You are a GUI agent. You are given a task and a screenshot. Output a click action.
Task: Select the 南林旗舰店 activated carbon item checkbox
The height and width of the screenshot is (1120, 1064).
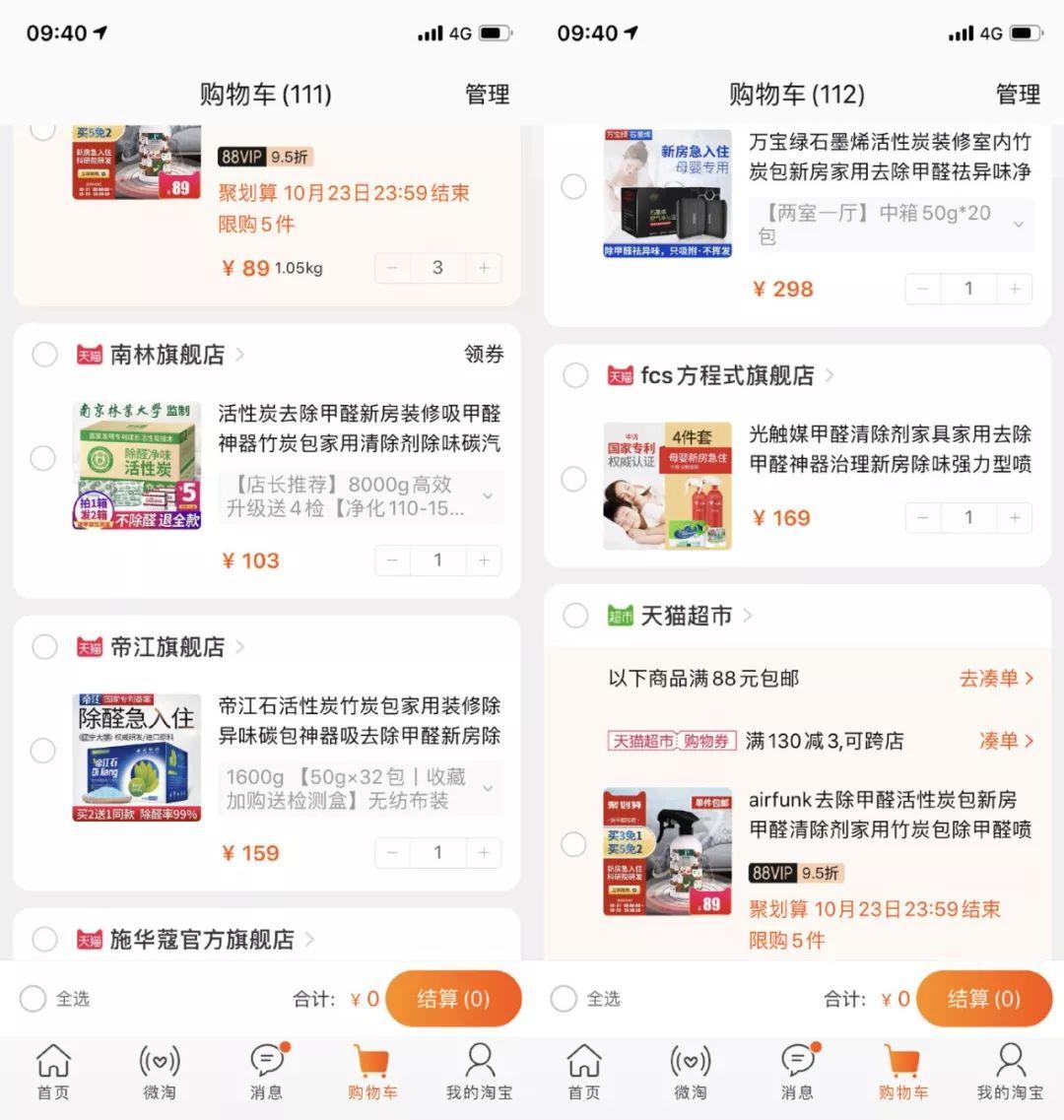[x=43, y=458]
